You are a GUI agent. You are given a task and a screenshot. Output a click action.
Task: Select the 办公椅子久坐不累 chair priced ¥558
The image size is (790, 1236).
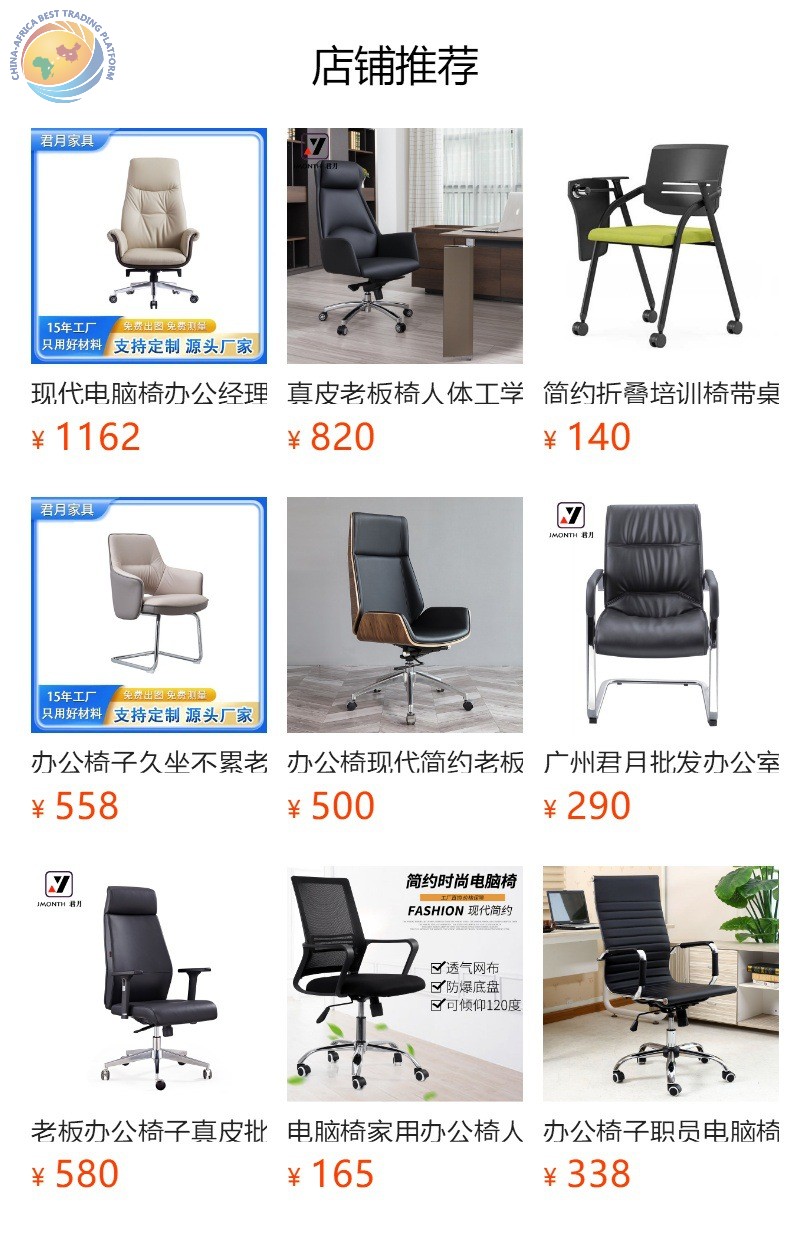(149, 615)
